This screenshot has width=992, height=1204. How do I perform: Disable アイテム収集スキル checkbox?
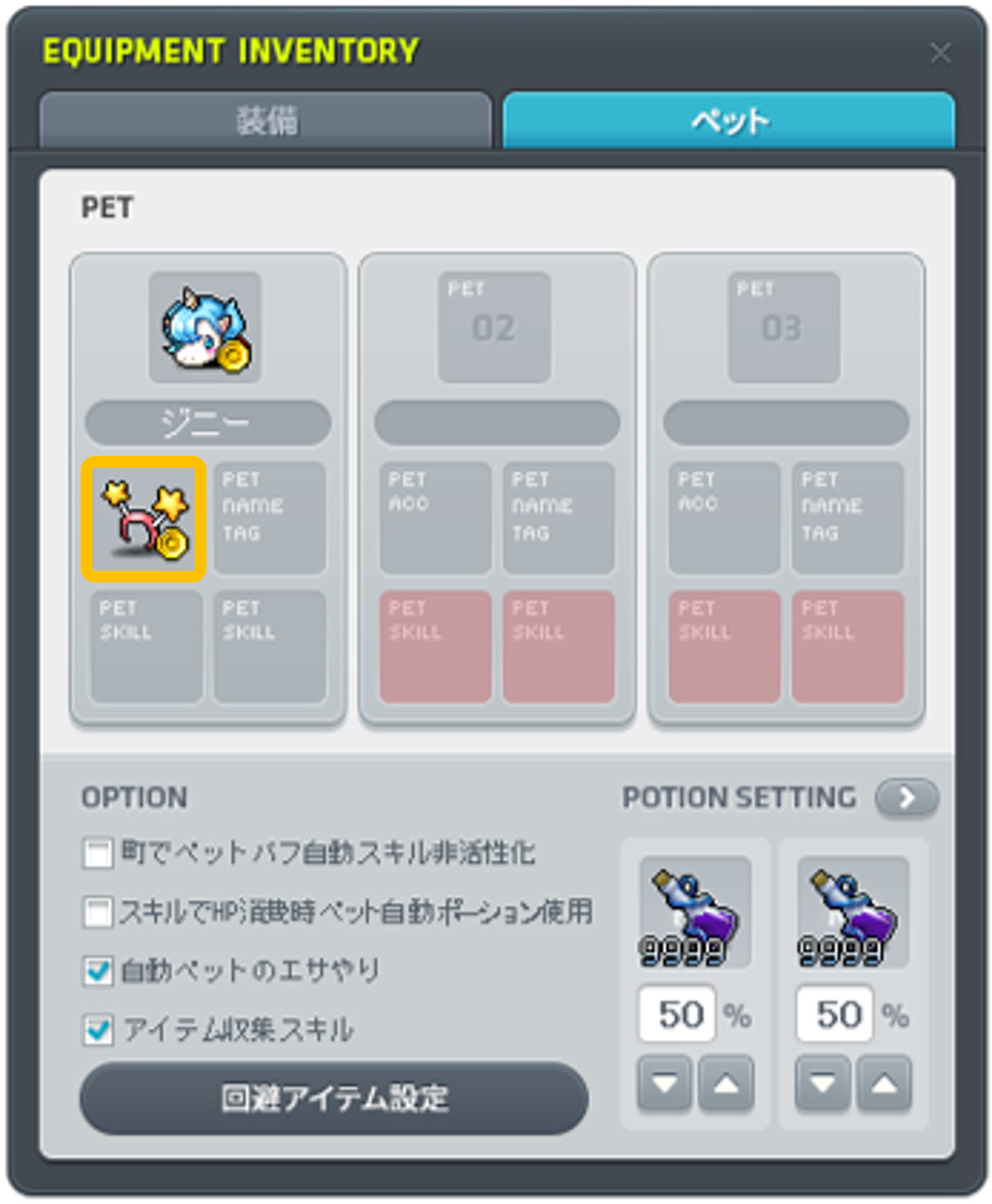tap(98, 1030)
